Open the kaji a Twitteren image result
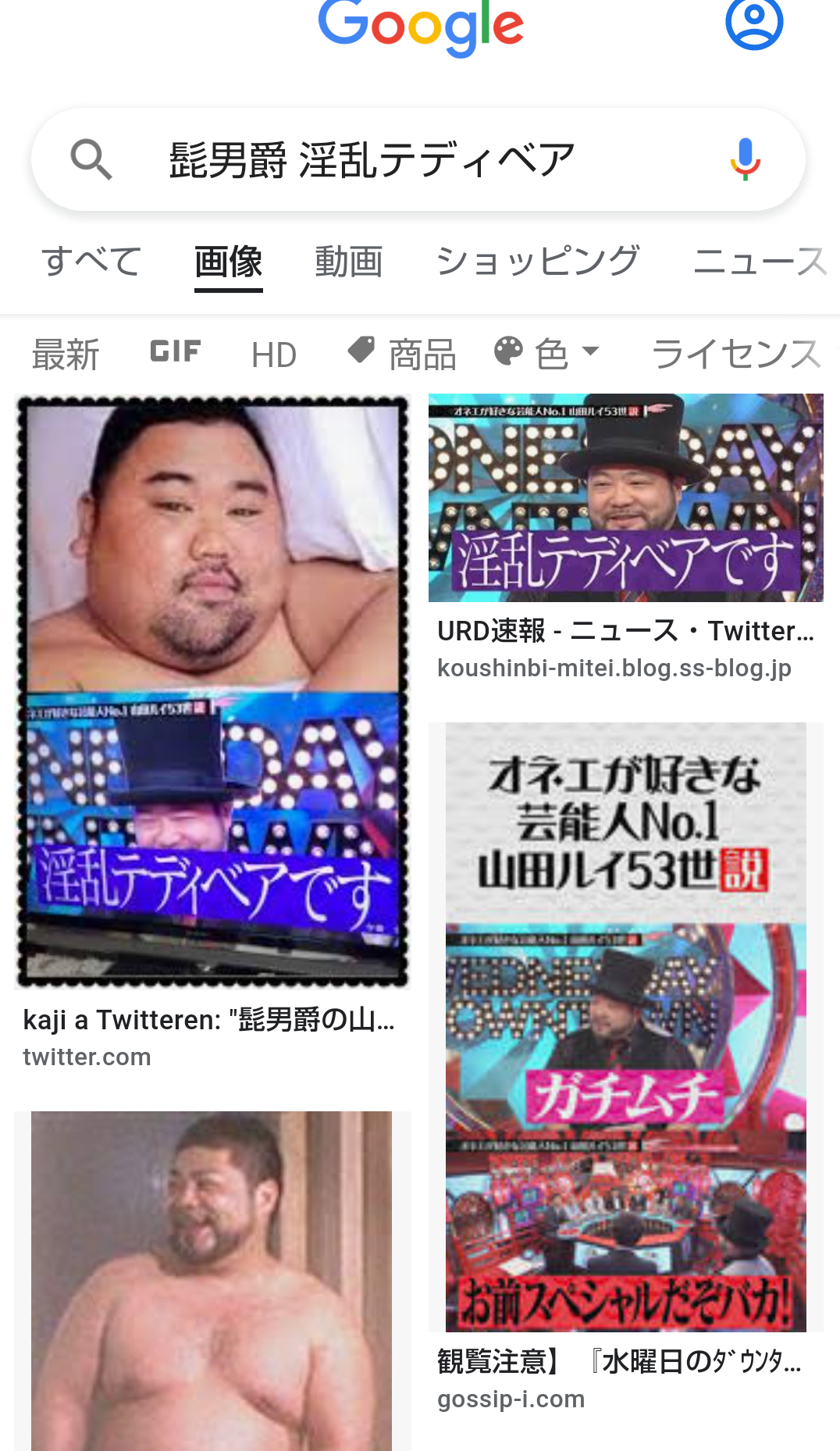This screenshot has width=840, height=1451. pyautogui.click(x=212, y=691)
